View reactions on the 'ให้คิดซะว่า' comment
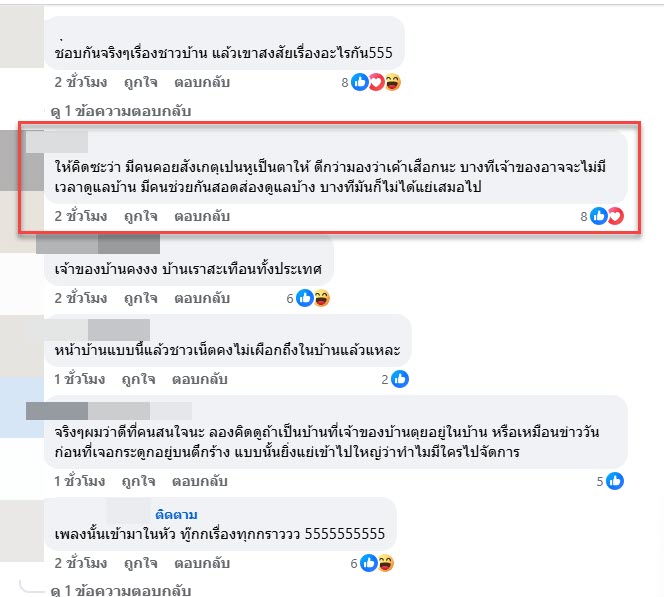The width and height of the screenshot is (664, 597). (x=607, y=215)
